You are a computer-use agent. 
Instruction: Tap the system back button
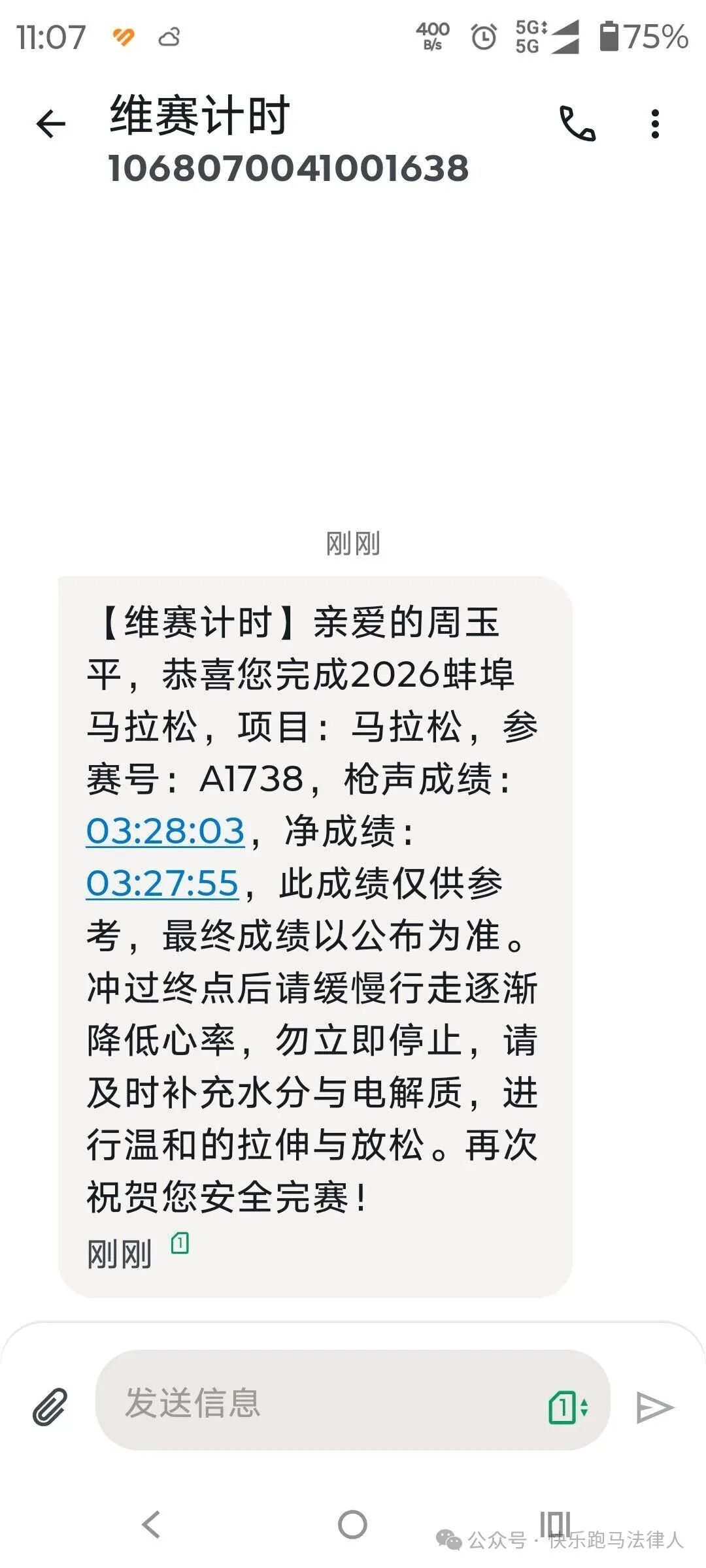pyautogui.click(x=151, y=1524)
